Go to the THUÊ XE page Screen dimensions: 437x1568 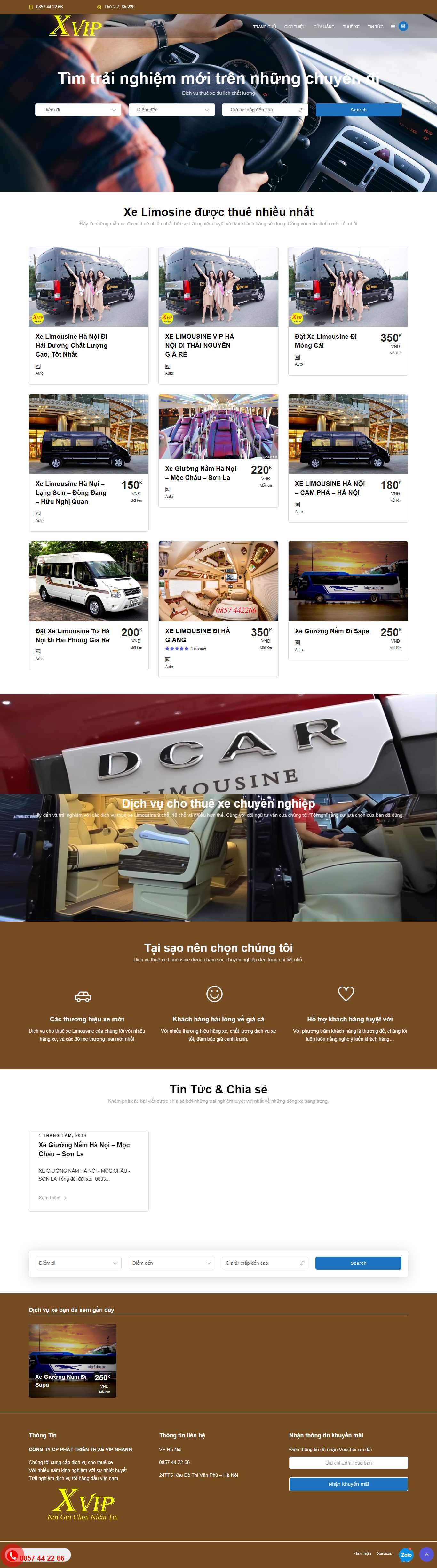(x=351, y=27)
